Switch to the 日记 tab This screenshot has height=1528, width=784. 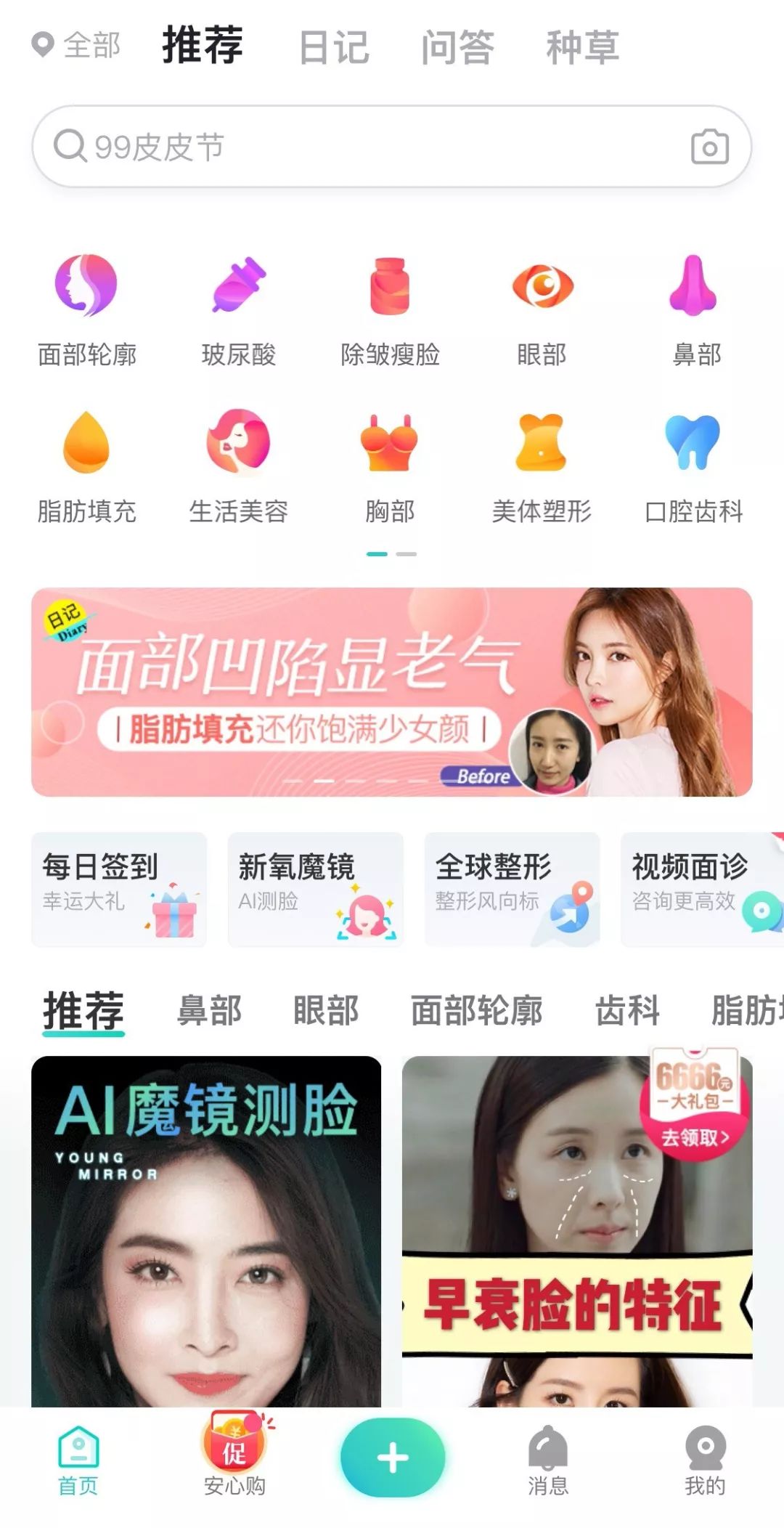click(x=333, y=45)
